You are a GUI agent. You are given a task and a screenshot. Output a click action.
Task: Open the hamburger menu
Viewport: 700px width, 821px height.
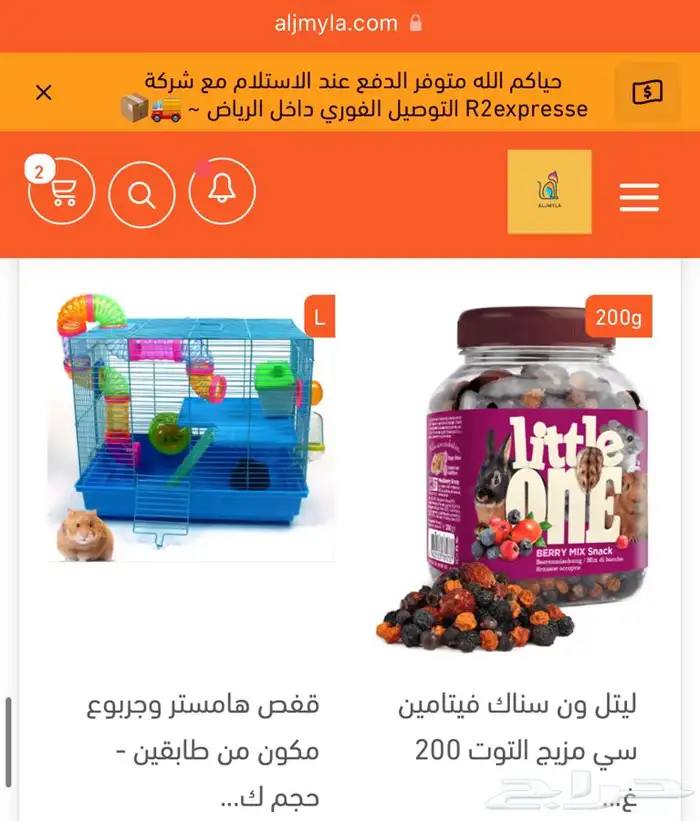pos(639,196)
